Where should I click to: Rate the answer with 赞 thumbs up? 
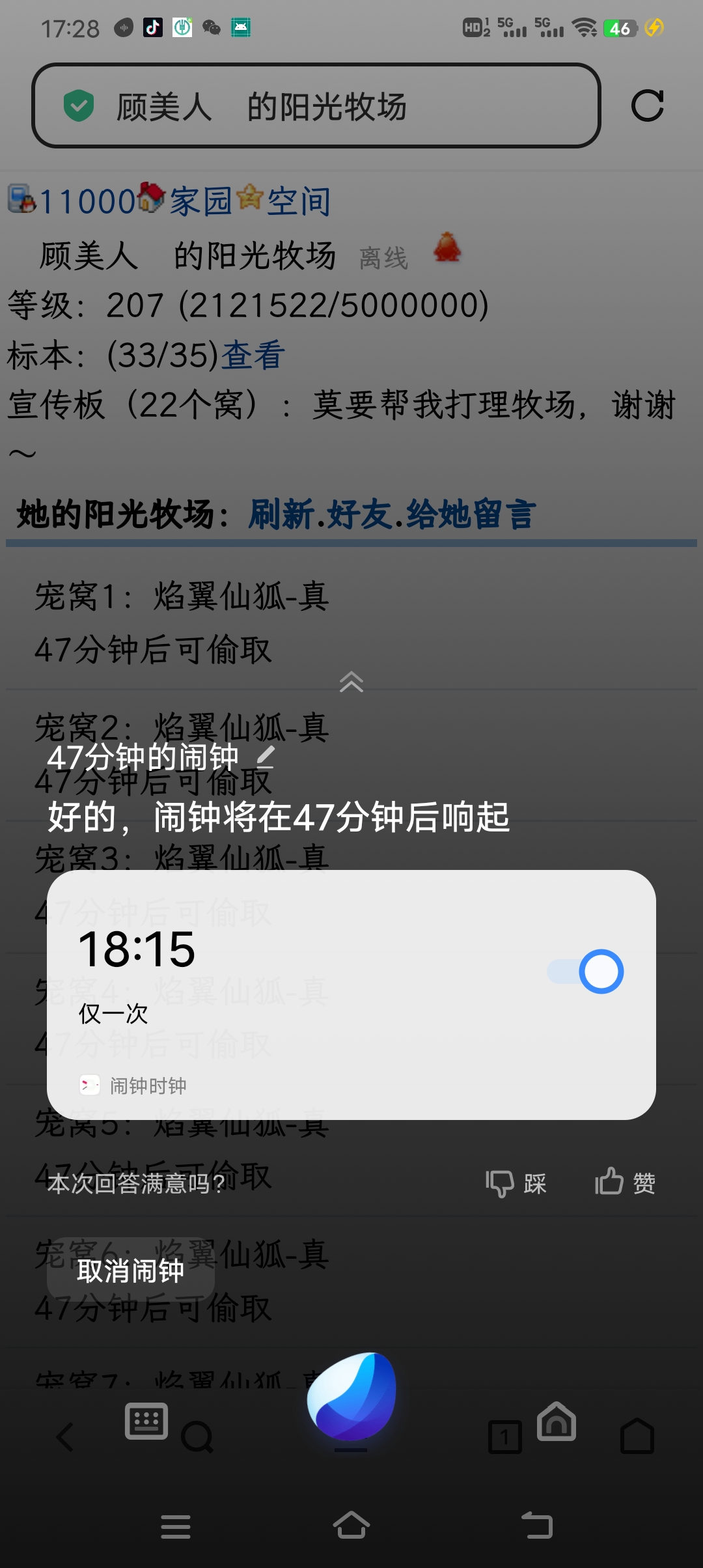626,1182
